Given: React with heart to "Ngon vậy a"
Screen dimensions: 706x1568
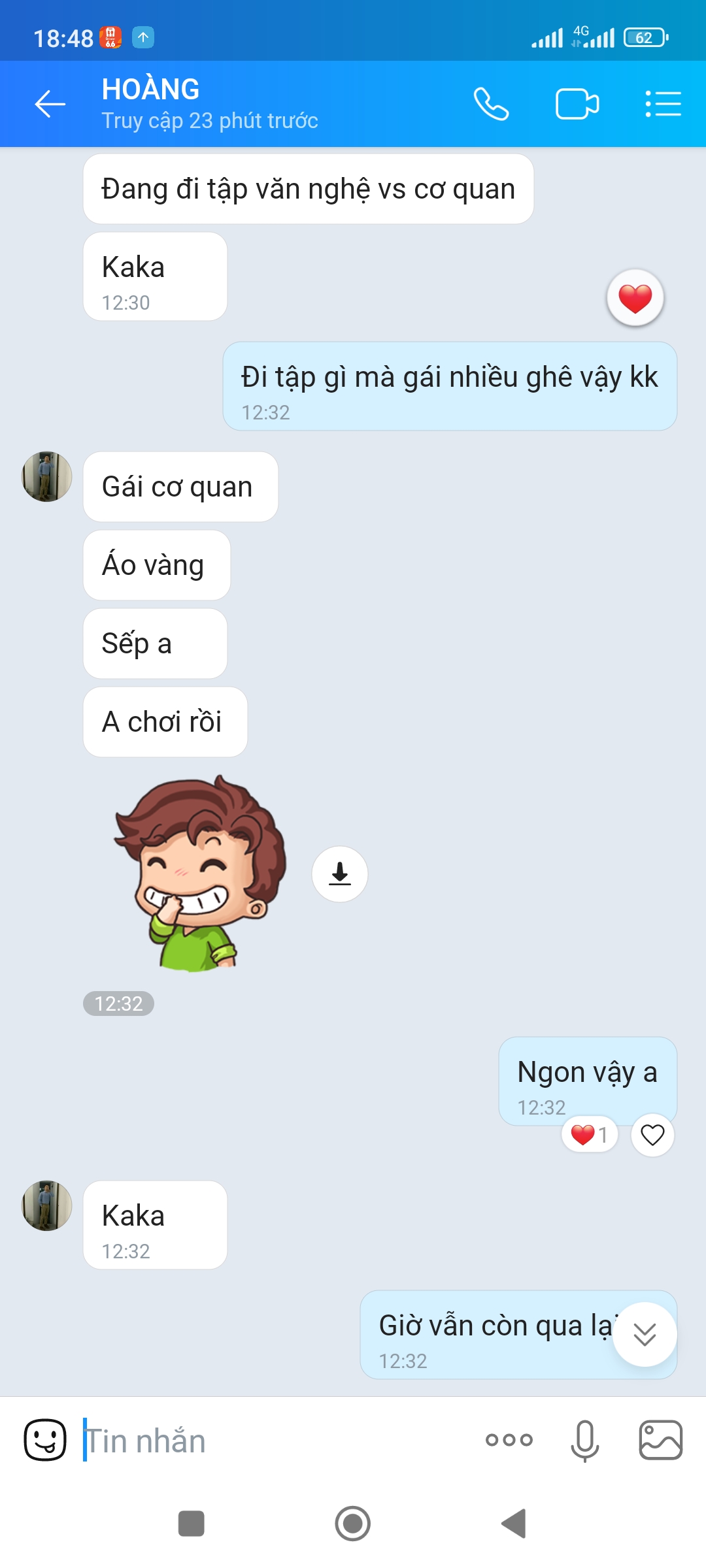Looking at the screenshot, I should pyautogui.click(x=652, y=1135).
